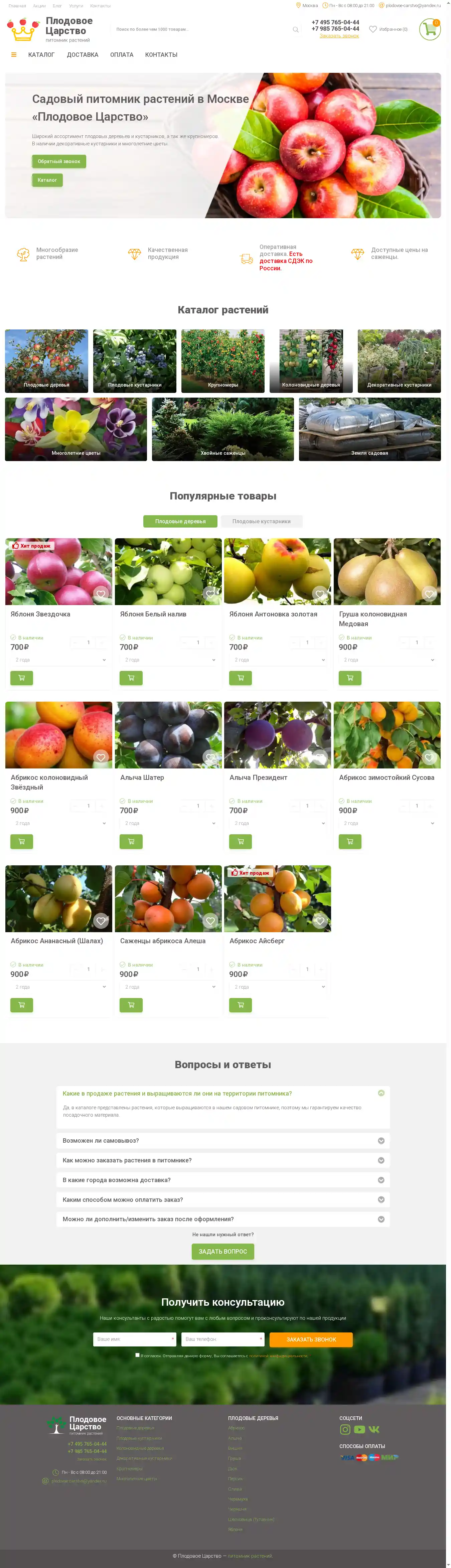Check the consent checkbox Я согласен
The height and width of the screenshot is (1568, 451).
[x=138, y=1355]
